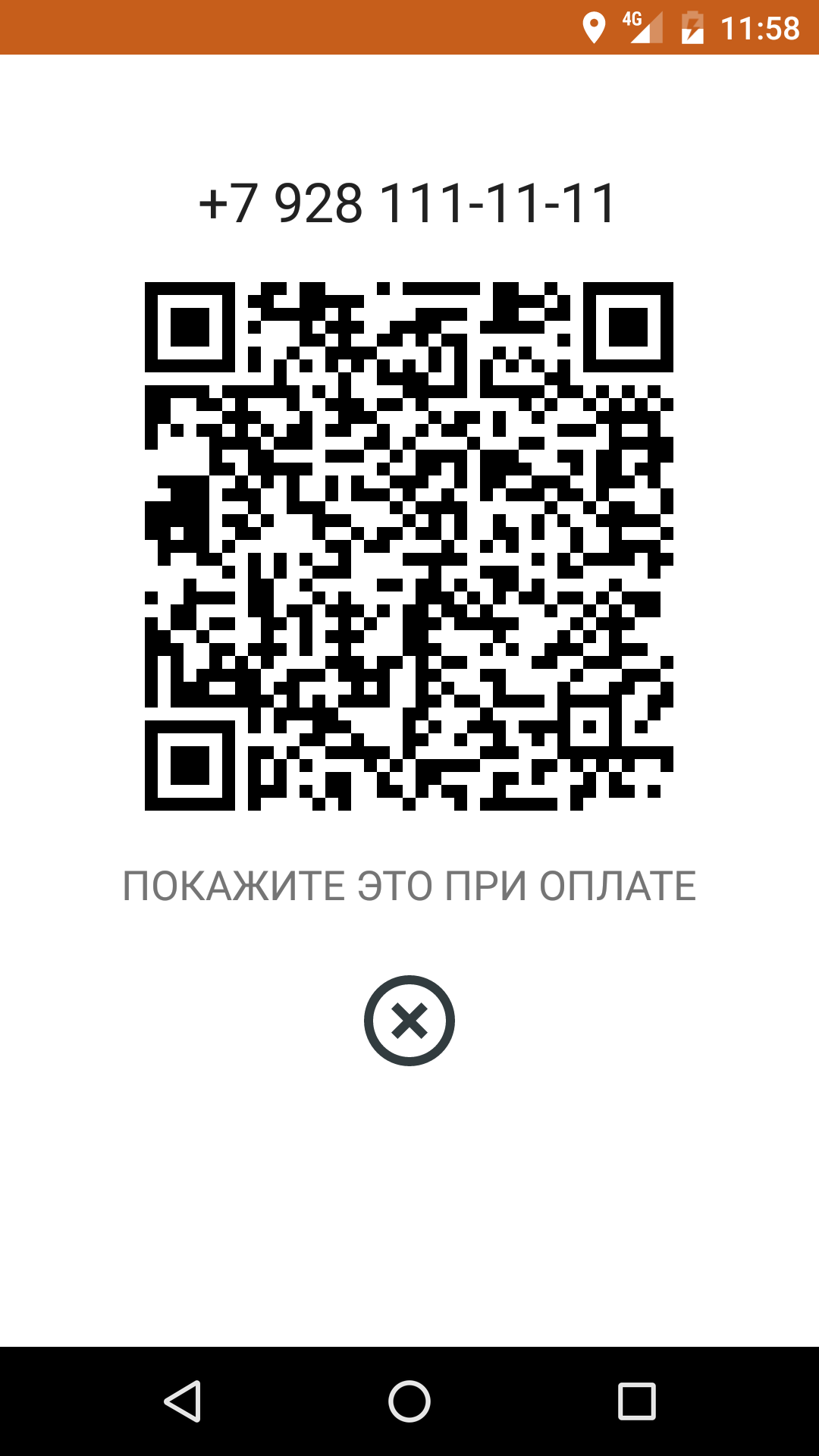The image size is (819, 1456).
Task: Open the recent apps overview
Action: [636, 1401]
